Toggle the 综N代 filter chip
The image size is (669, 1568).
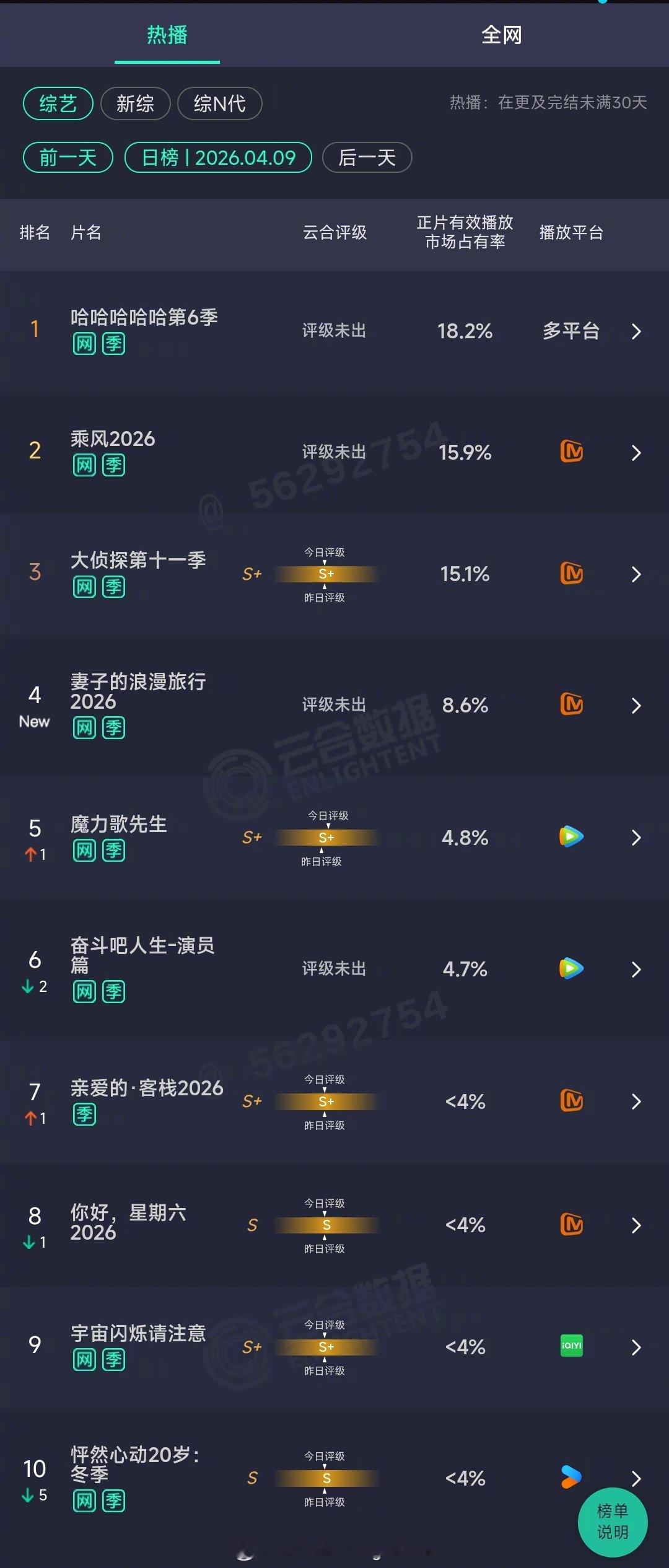tap(220, 103)
